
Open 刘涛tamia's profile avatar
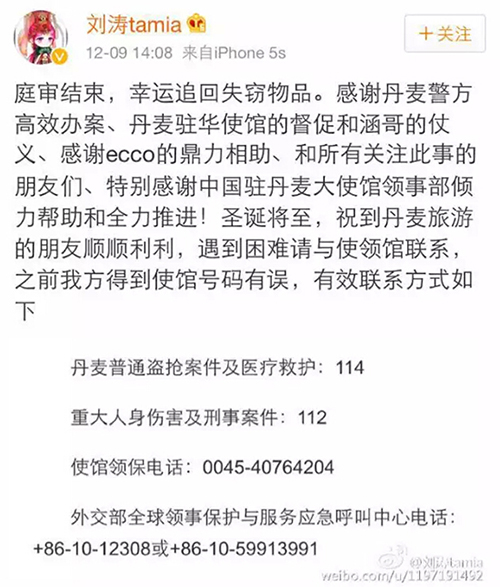click(41, 37)
